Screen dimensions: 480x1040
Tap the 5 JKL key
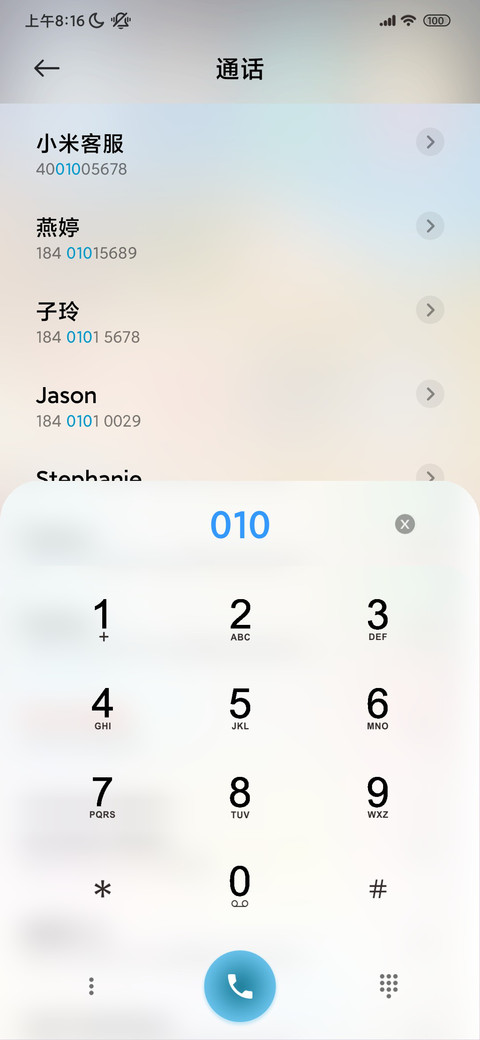240,709
